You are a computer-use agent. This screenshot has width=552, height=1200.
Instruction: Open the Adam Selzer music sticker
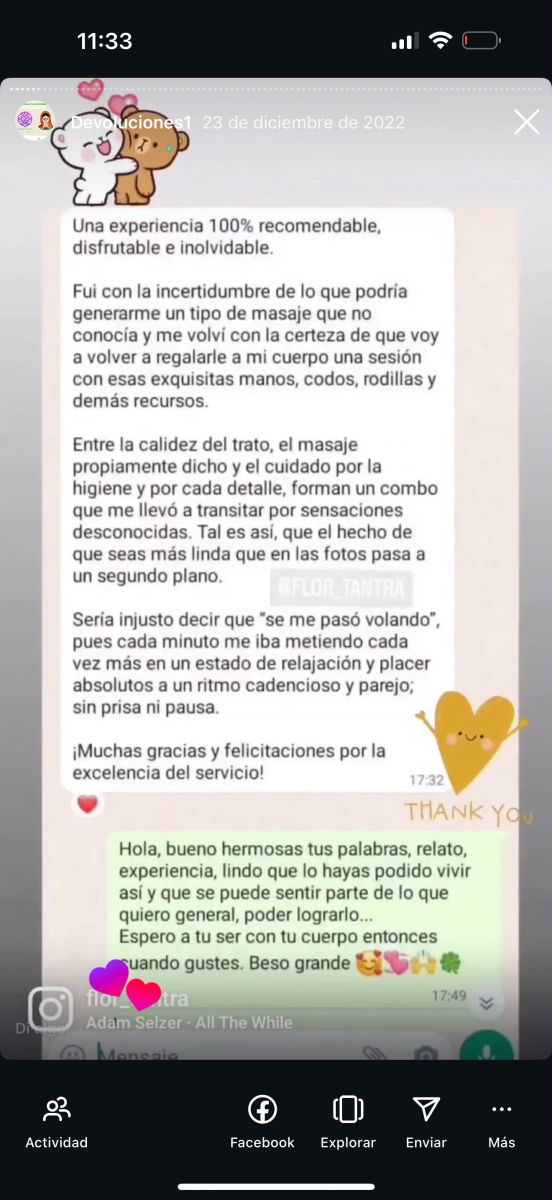pos(189,1021)
